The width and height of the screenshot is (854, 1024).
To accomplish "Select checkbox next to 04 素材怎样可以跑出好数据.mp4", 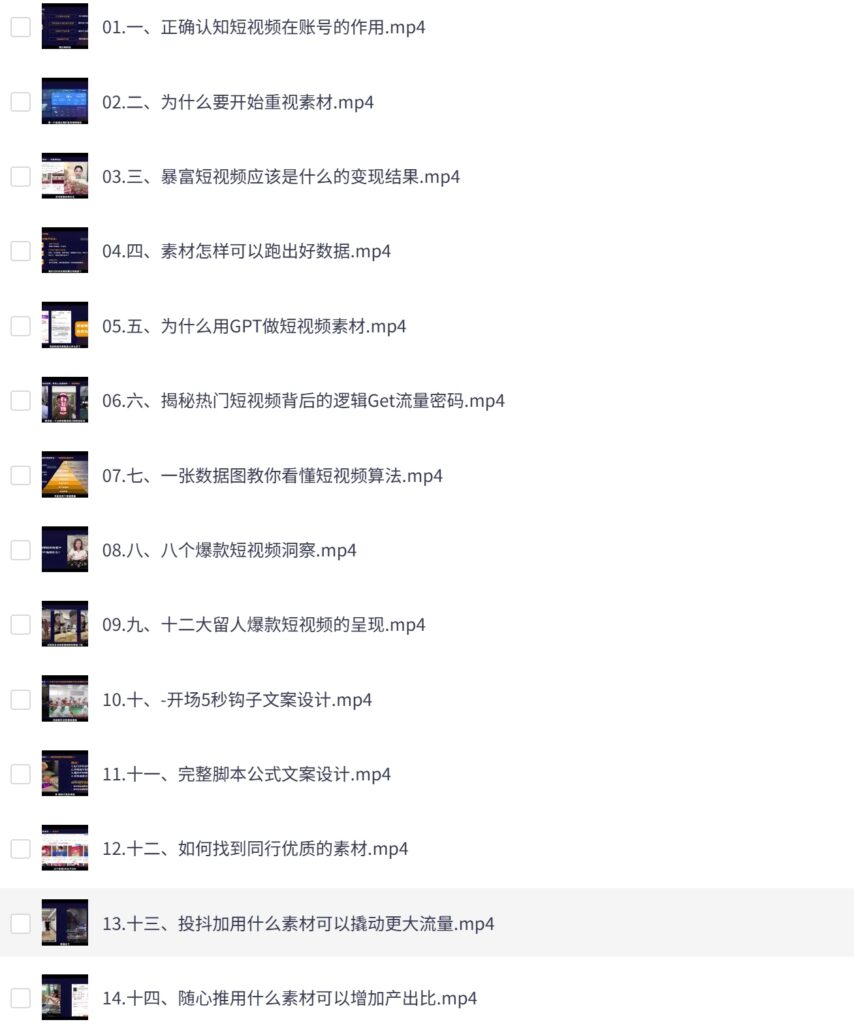I will 21,251.
